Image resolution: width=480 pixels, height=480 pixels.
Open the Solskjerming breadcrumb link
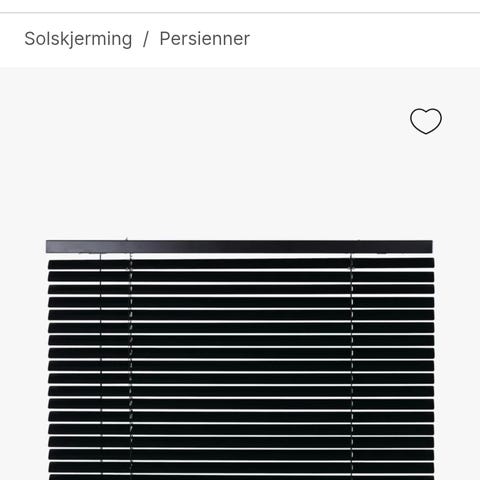(x=78, y=39)
